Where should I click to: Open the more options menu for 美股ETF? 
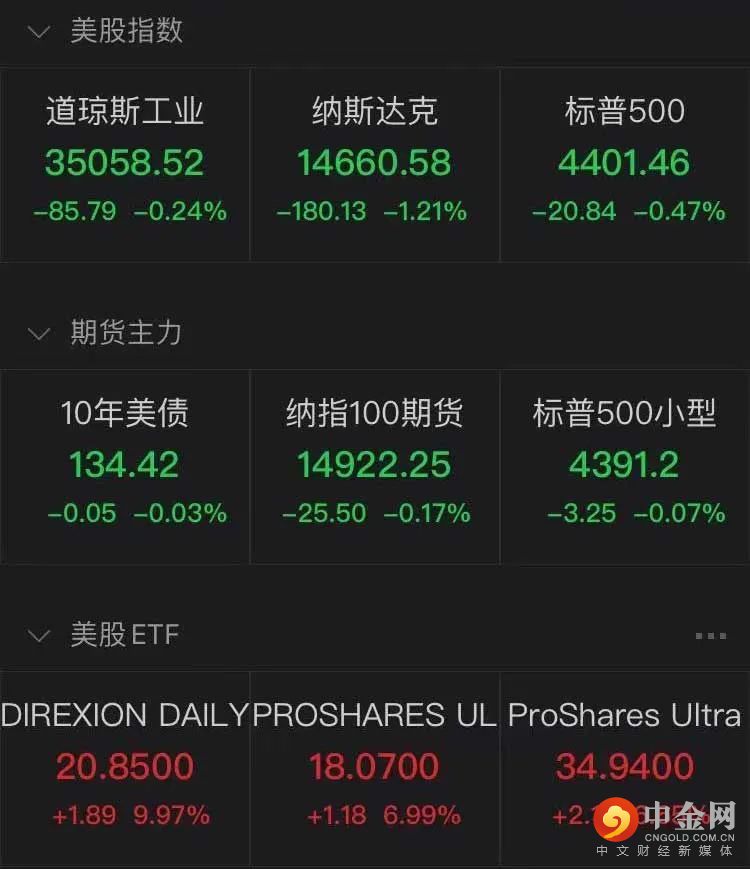pos(710,636)
